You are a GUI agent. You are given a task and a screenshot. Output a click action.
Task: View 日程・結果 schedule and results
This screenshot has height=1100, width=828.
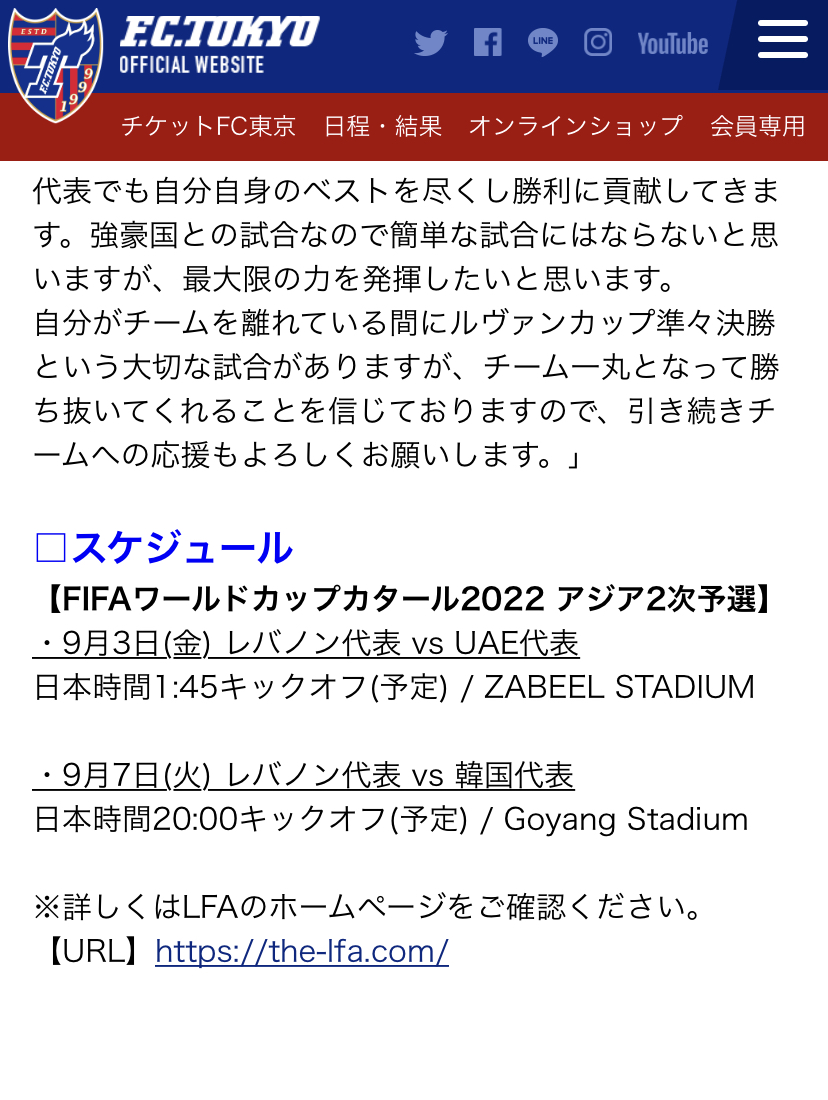pyautogui.click(x=383, y=126)
